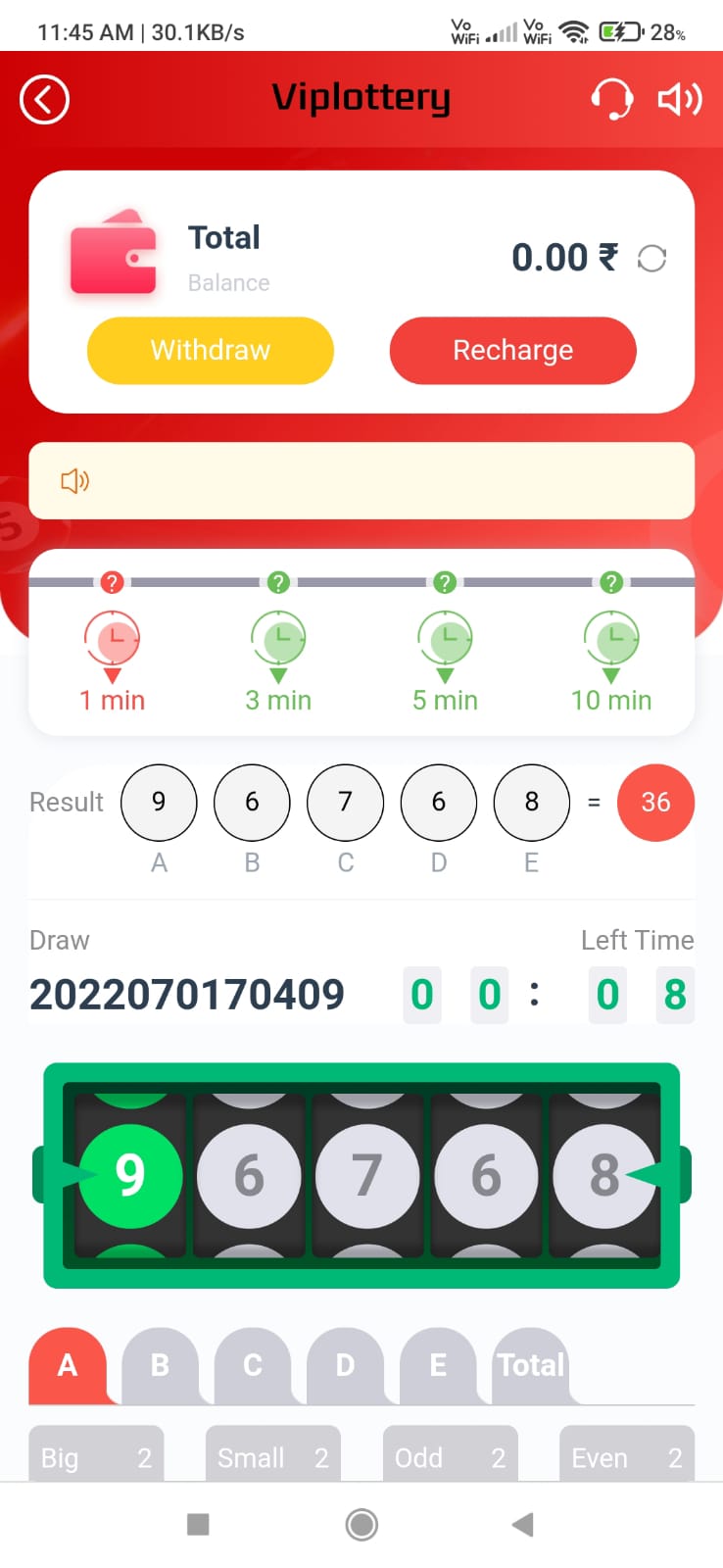
Task: Bet on Odd option
Action: tap(450, 1457)
